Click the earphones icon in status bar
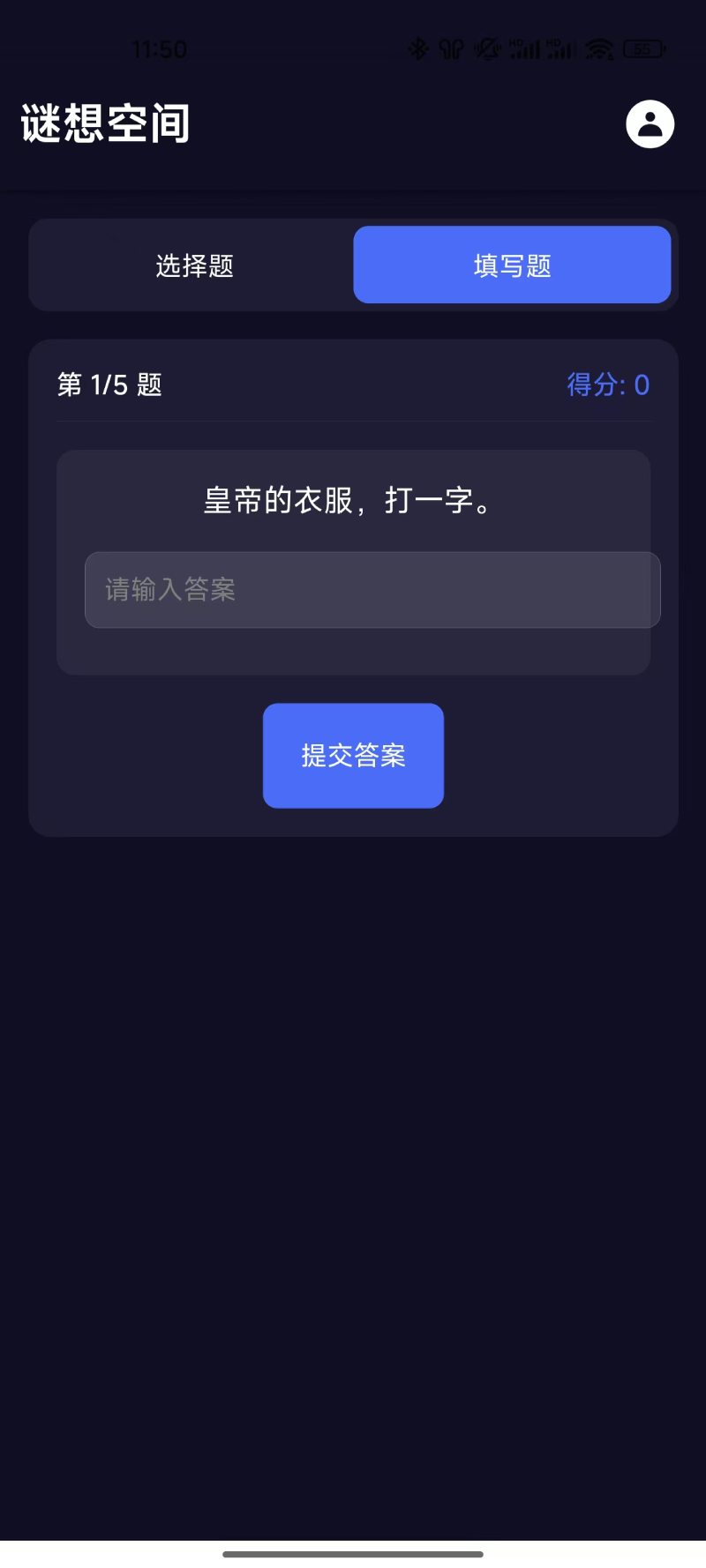This screenshot has height=1568, width=706. pos(450,49)
